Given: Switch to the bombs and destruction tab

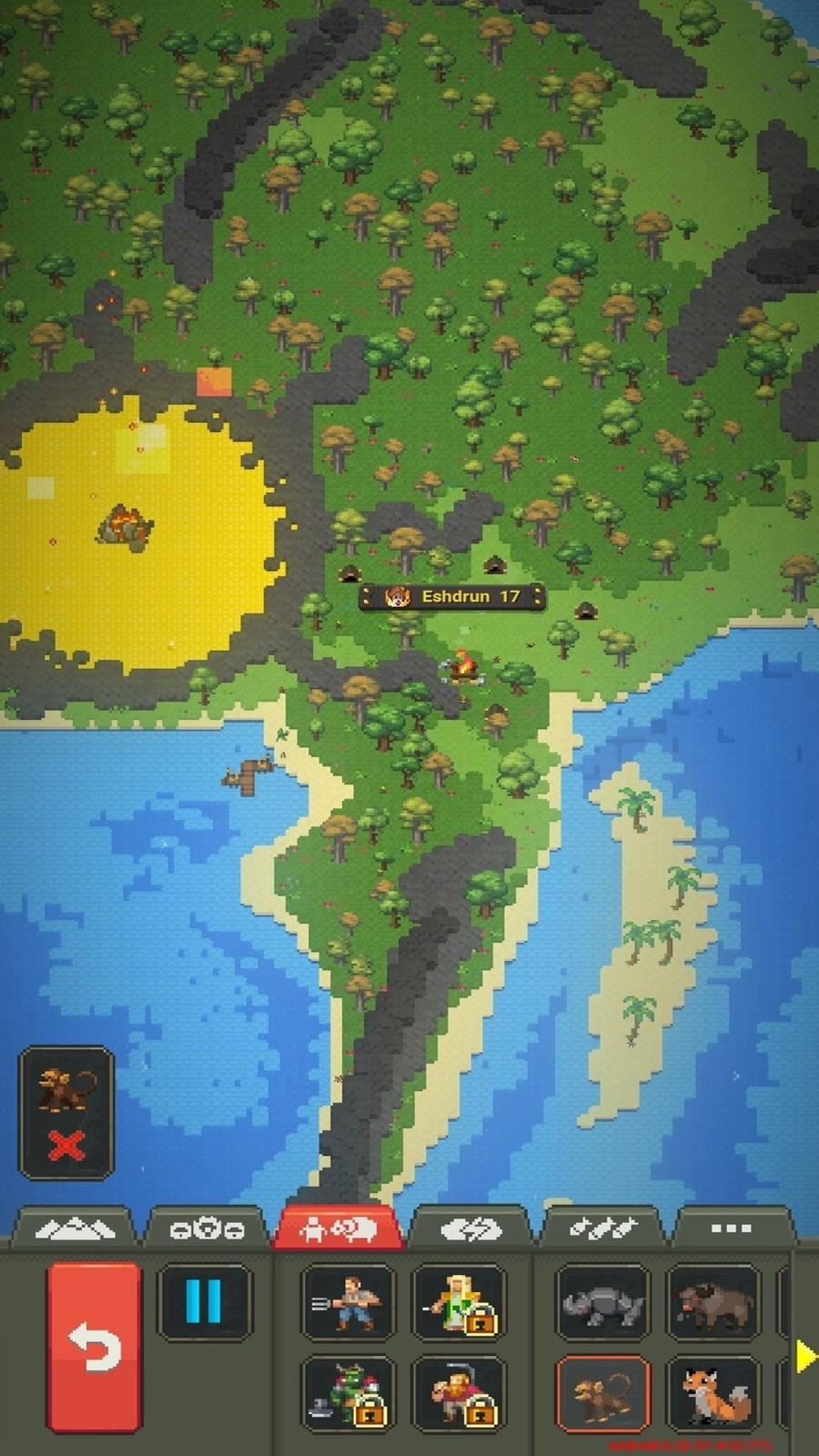Looking at the screenshot, I should click(601, 1229).
